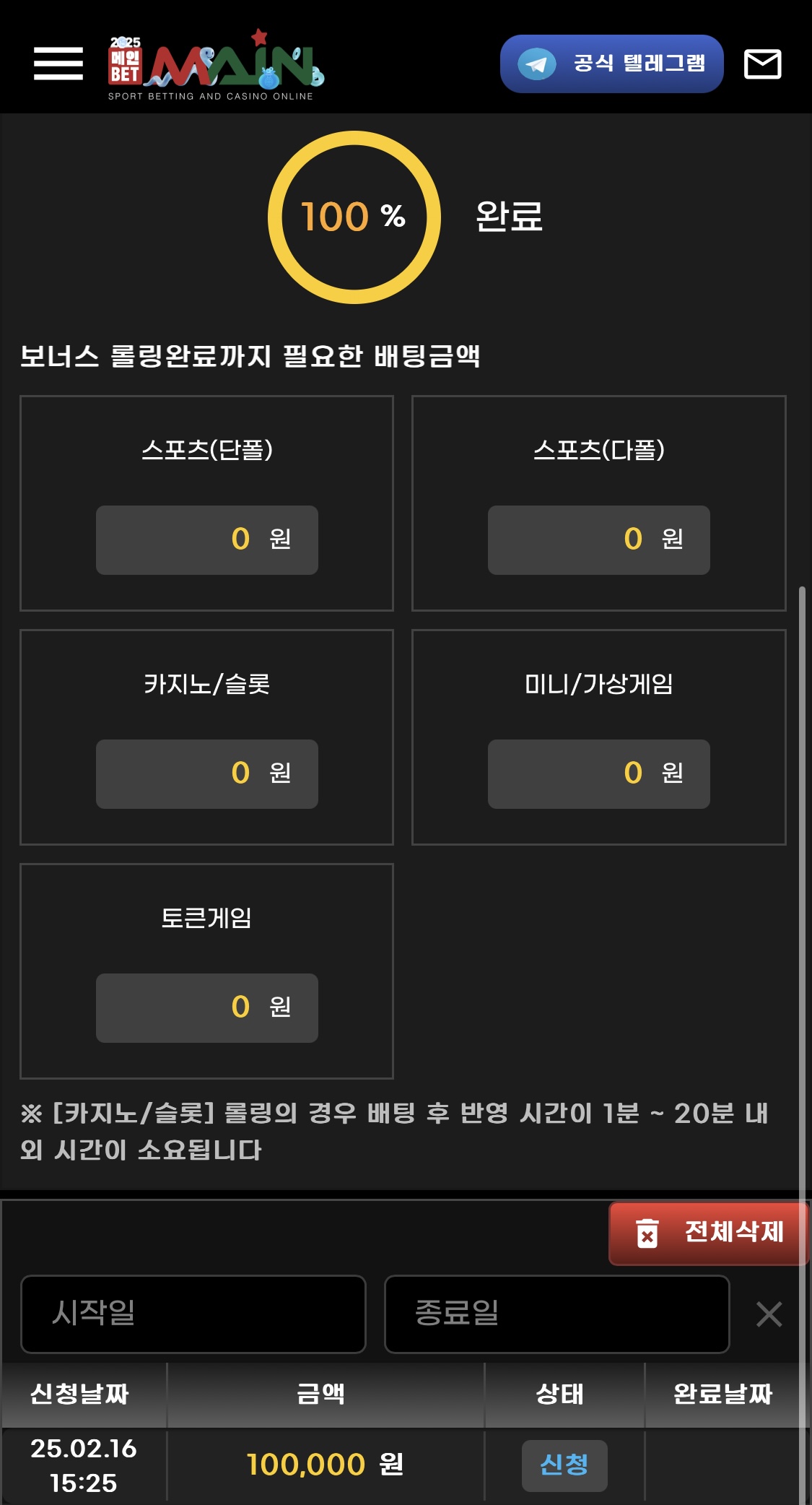
Task: Tap the 신청 status button for 100,000 원
Action: pos(564,1465)
